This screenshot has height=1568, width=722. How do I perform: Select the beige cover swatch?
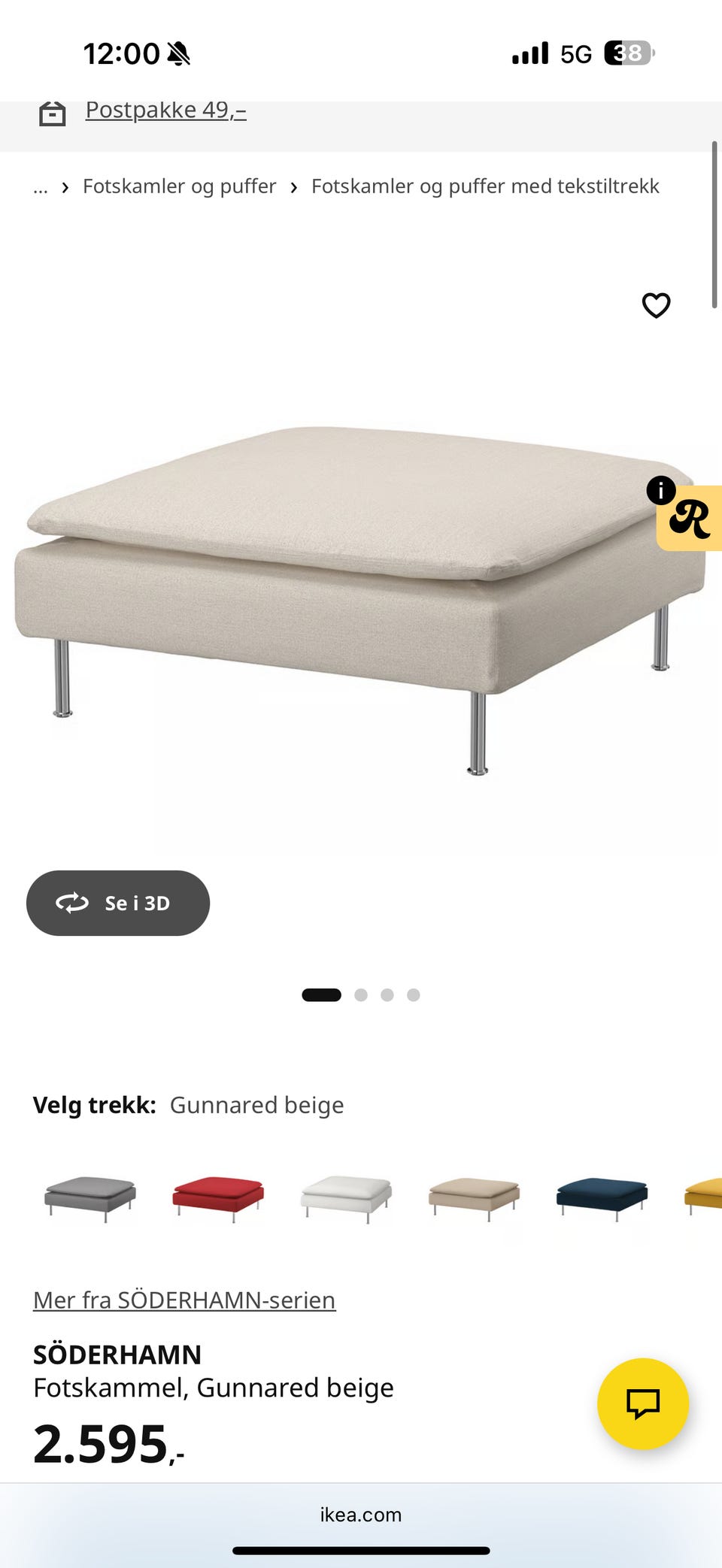point(474,1197)
